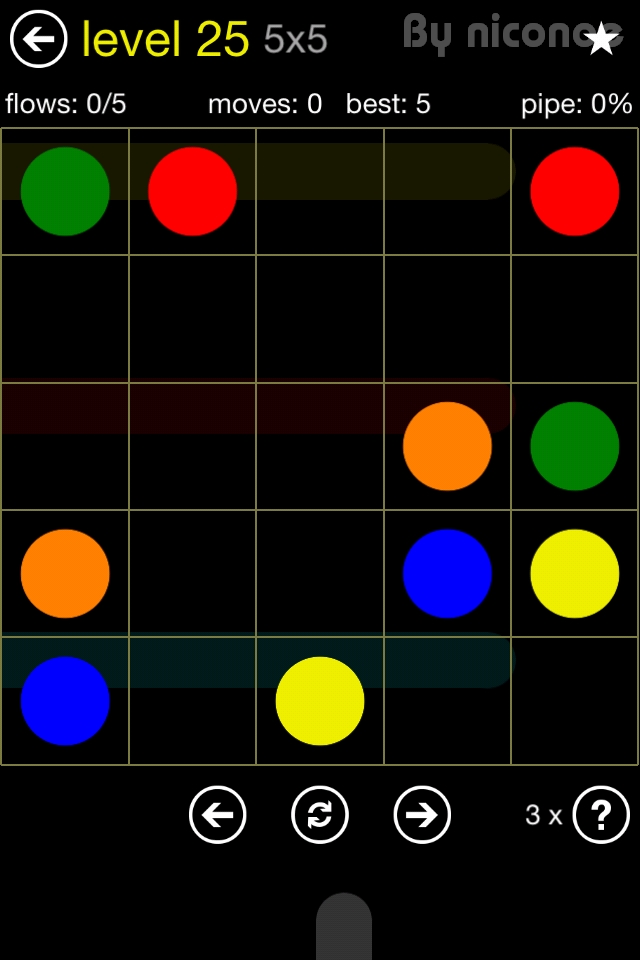This screenshot has height=960, width=640.
Task: Tap the star icon in the top corner
Action: (600, 39)
